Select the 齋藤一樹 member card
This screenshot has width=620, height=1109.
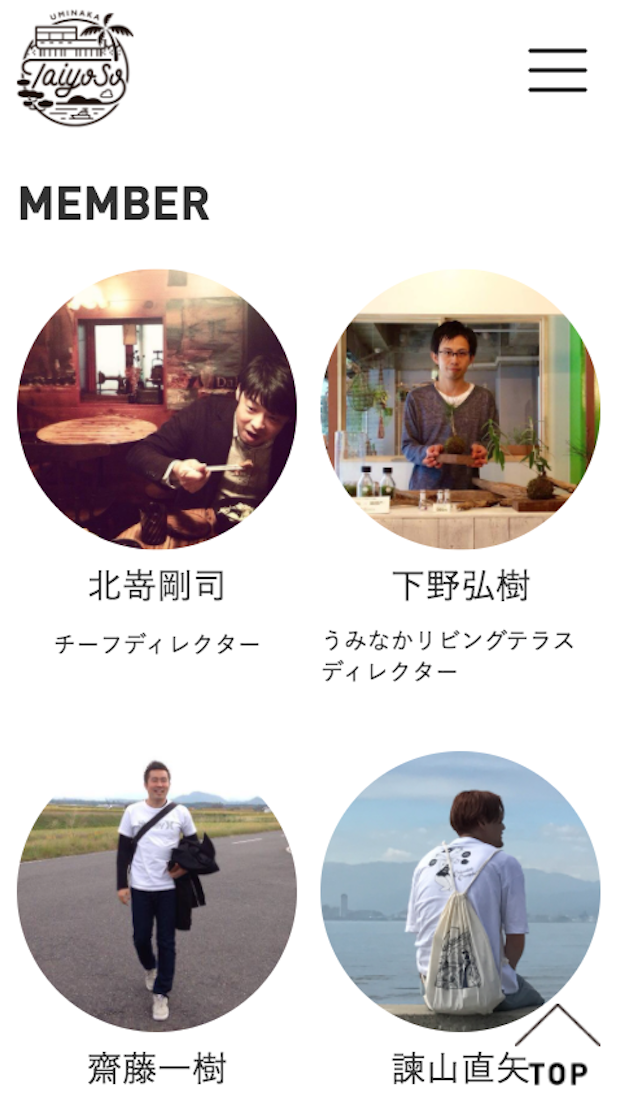coord(157,890)
